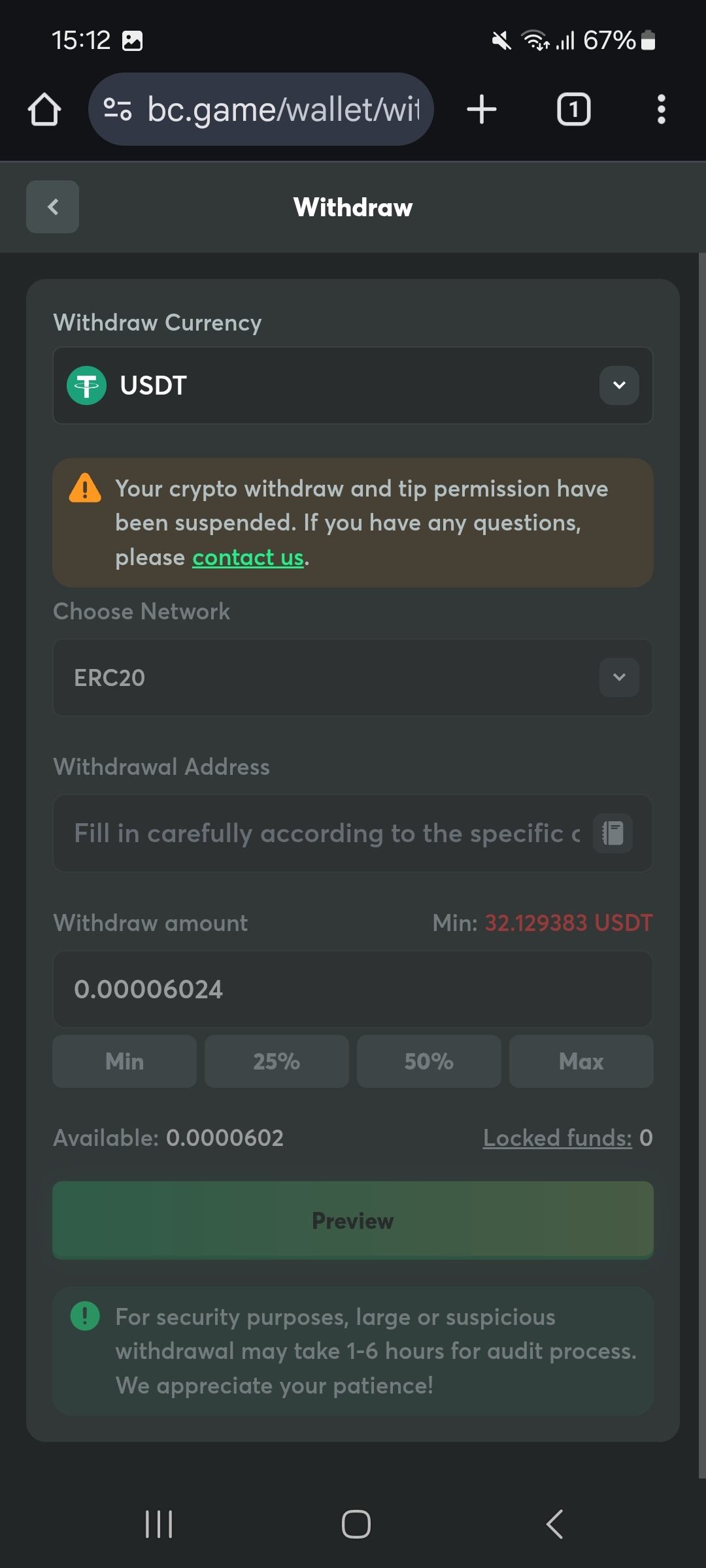706x1568 pixels.
Task: Choose the 50% amount button
Action: (x=429, y=1062)
